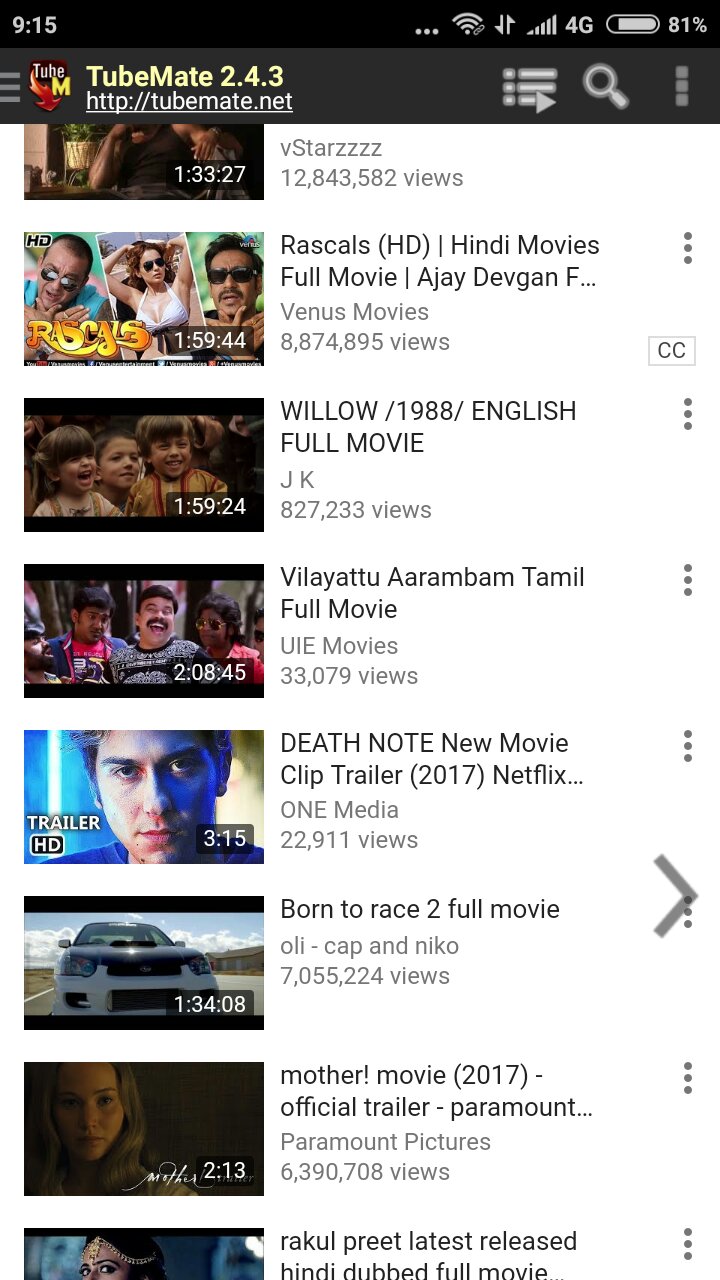The height and width of the screenshot is (1280, 720).
Task: Open options for the rakul preet video
Action: 687,1244
